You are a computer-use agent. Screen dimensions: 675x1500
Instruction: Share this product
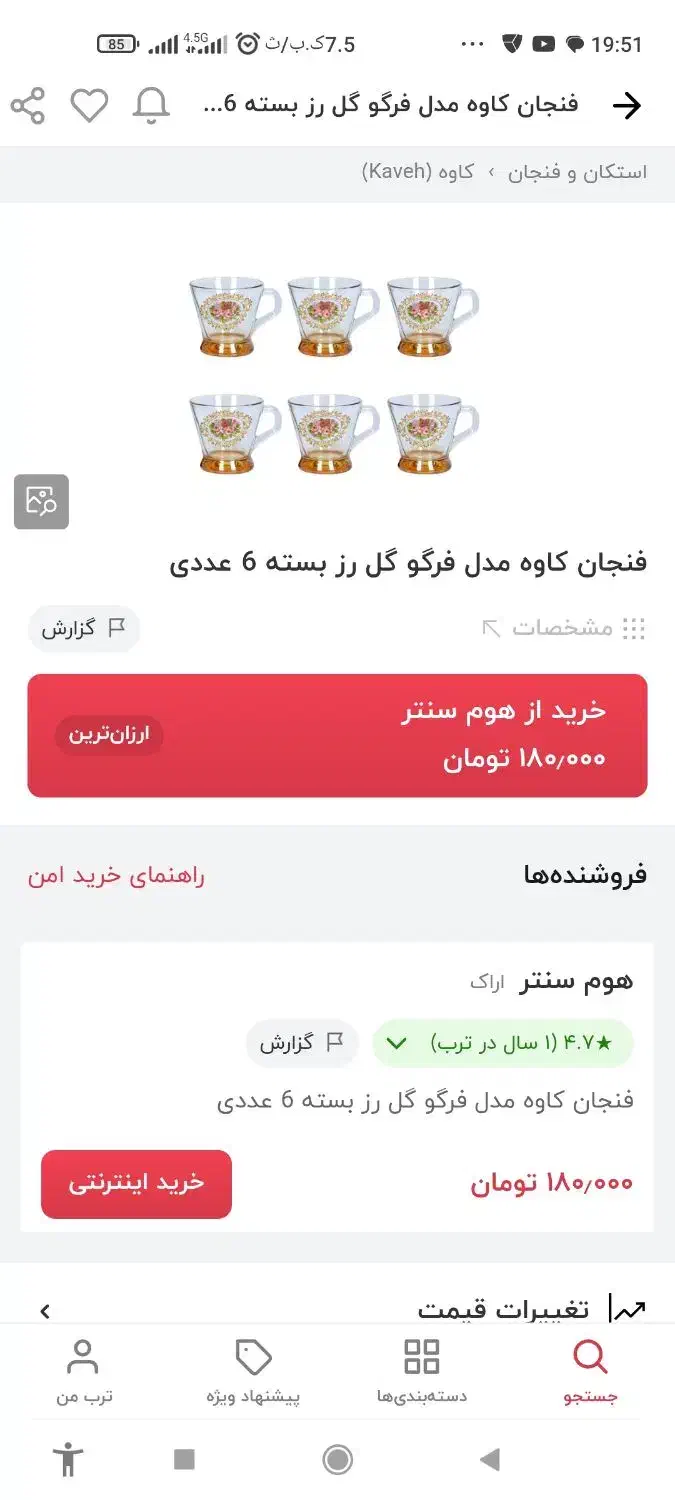[28, 106]
